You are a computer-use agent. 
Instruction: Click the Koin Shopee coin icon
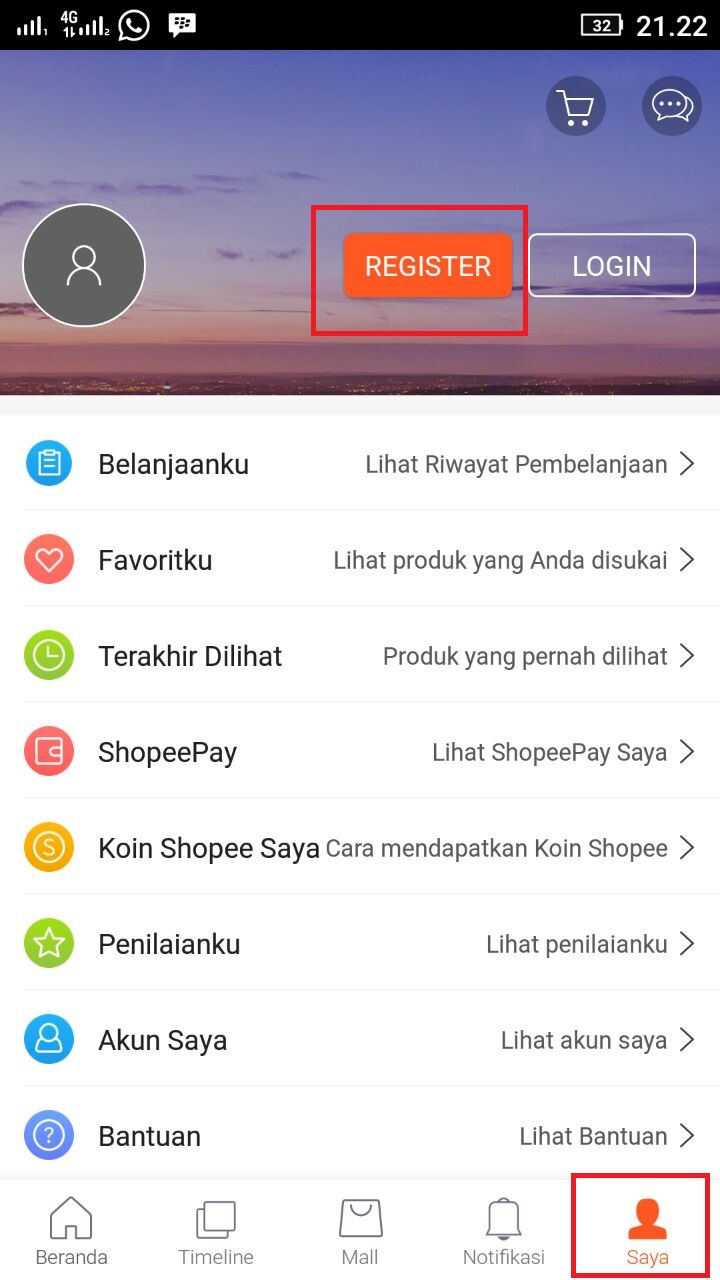[x=48, y=847]
